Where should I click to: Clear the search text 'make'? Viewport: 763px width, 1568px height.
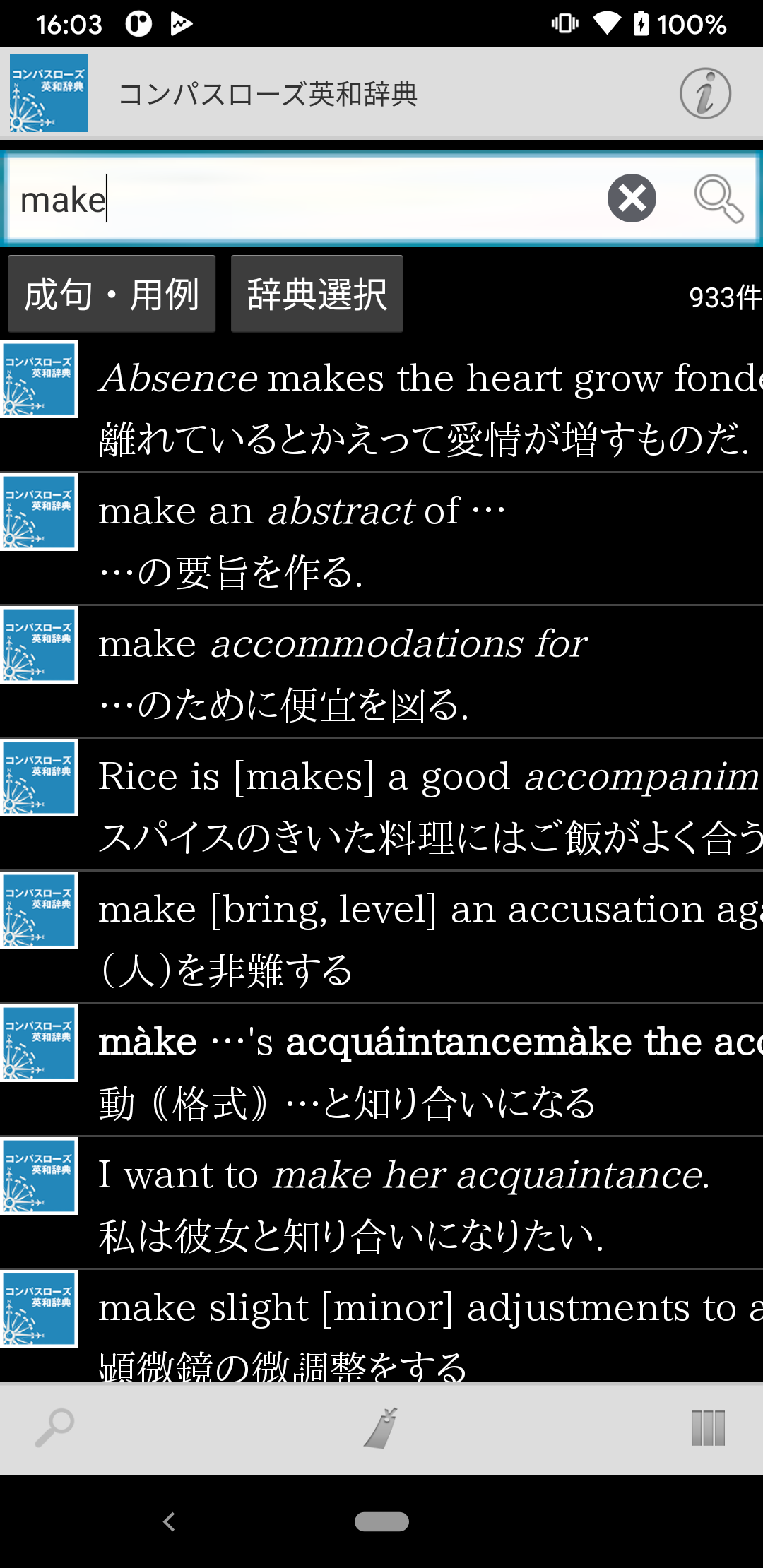pos(632,198)
